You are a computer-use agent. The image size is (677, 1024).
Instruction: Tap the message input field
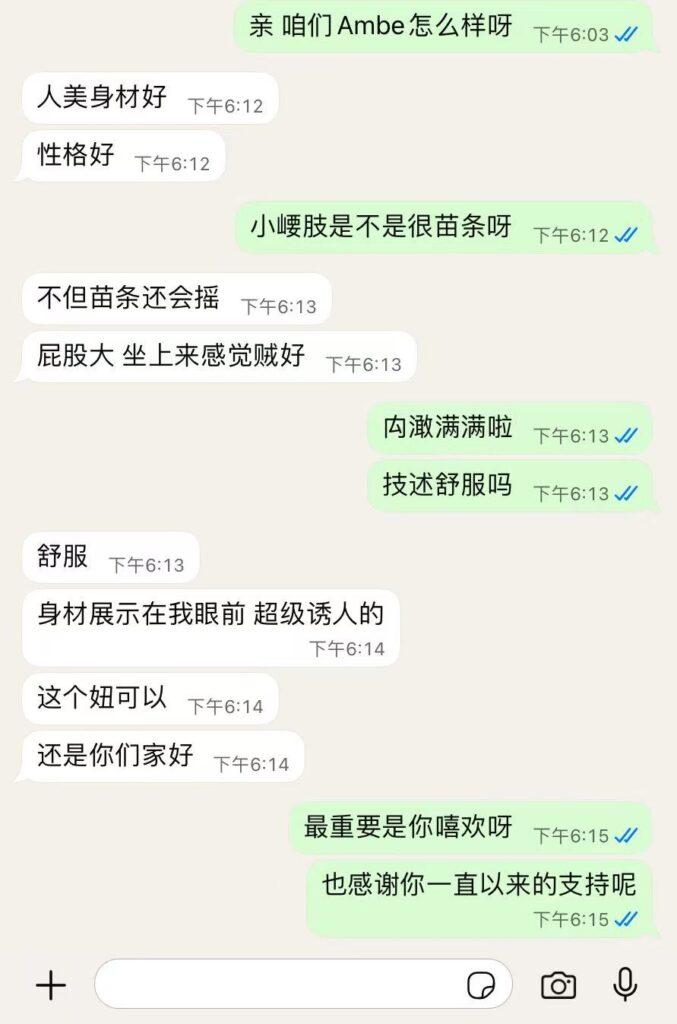pyautogui.click(x=280, y=985)
